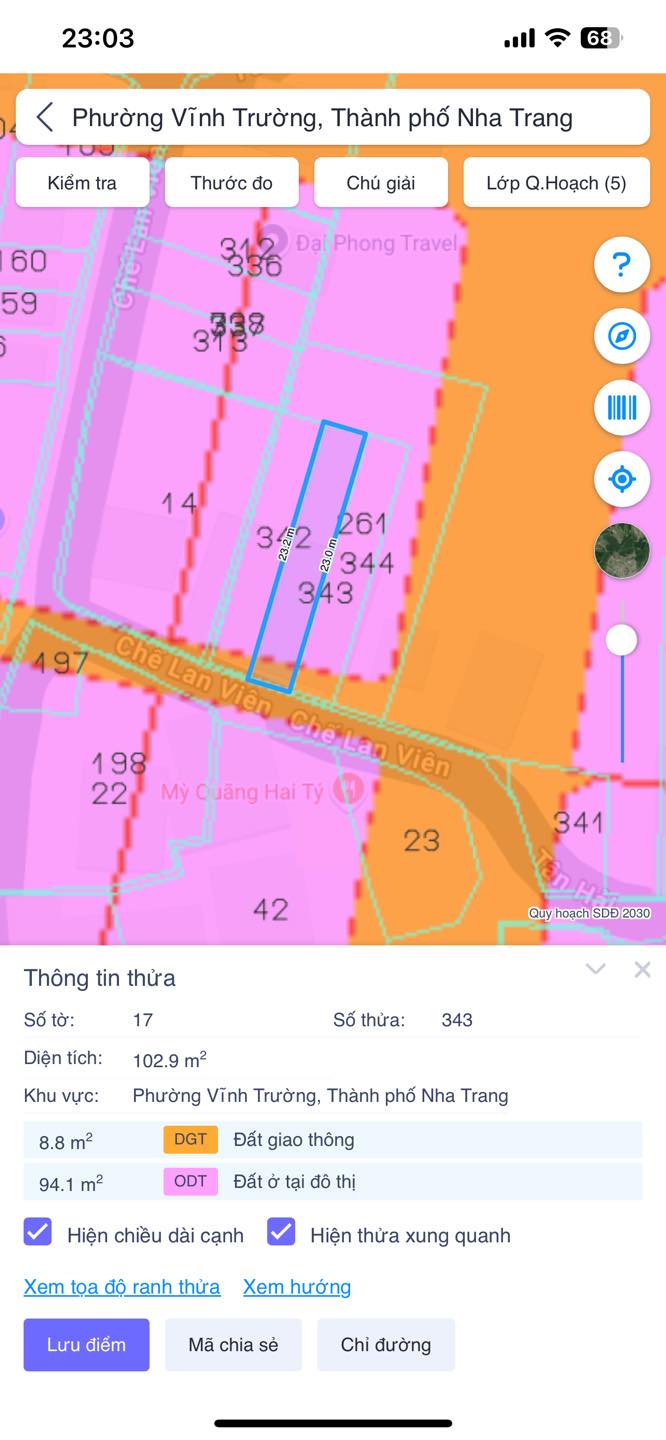666x1440 pixels.
Task: Open Chỉ đường directions
Action: pyautogui.click(x=386, y=1345)
